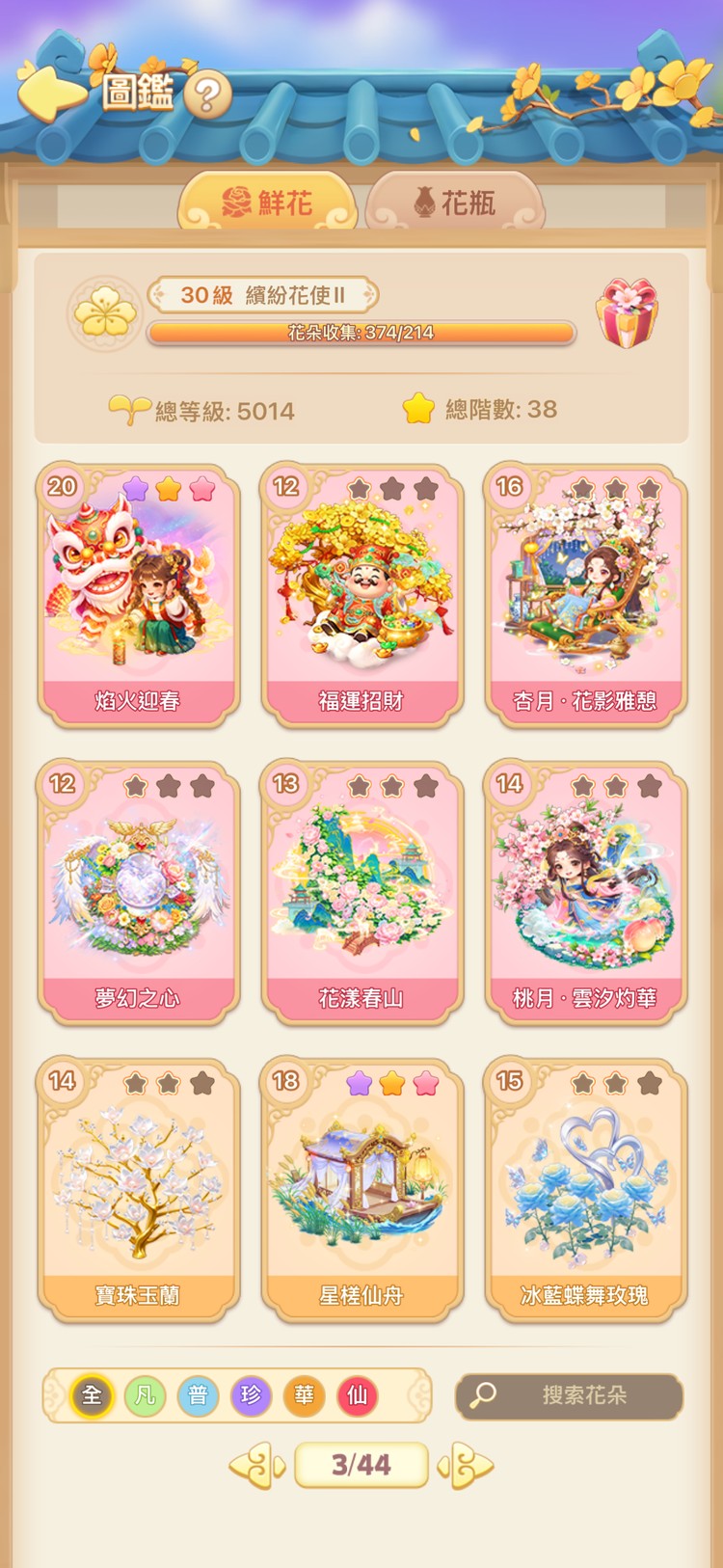Image resolution: width=723 pixels, height=1568 pixels.
Task: Open the 3/44 page indicator
Action: point(361,1466)
